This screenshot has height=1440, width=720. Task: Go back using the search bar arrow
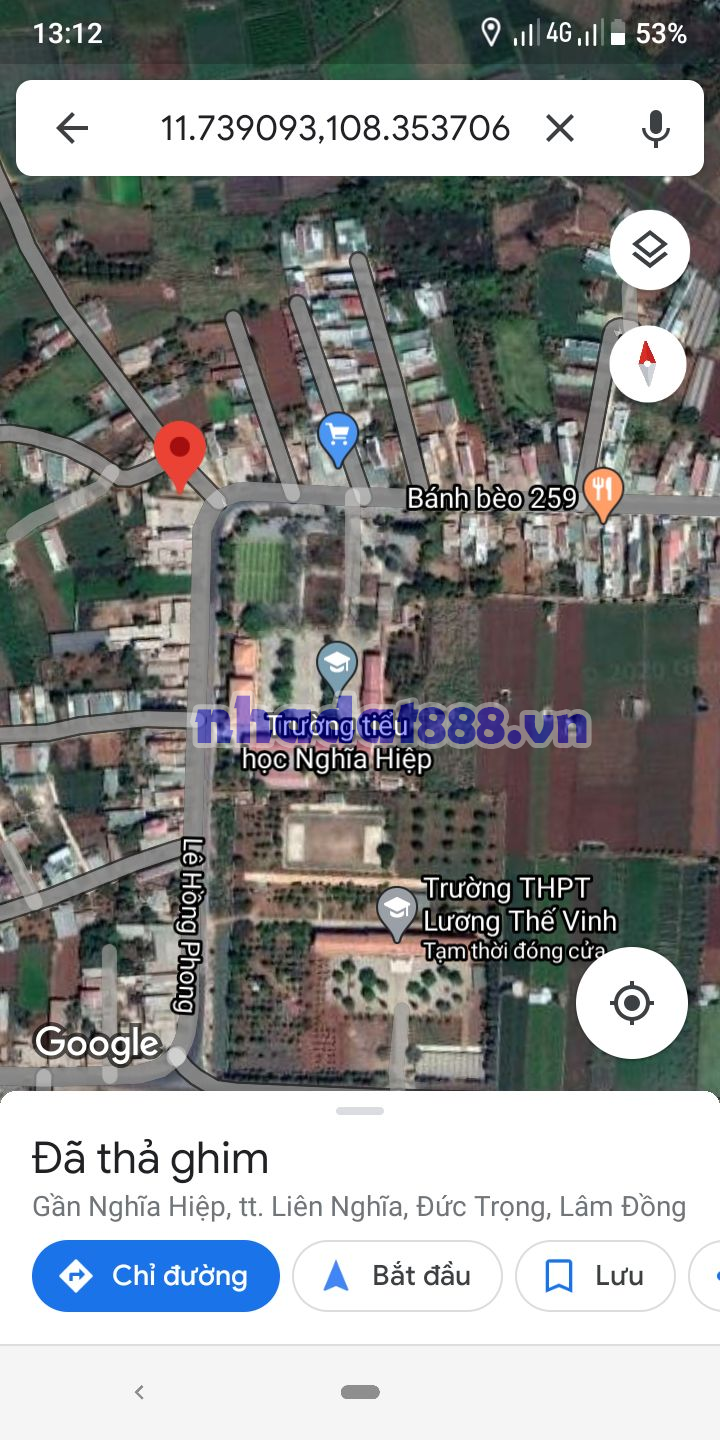tap(72, 128)
